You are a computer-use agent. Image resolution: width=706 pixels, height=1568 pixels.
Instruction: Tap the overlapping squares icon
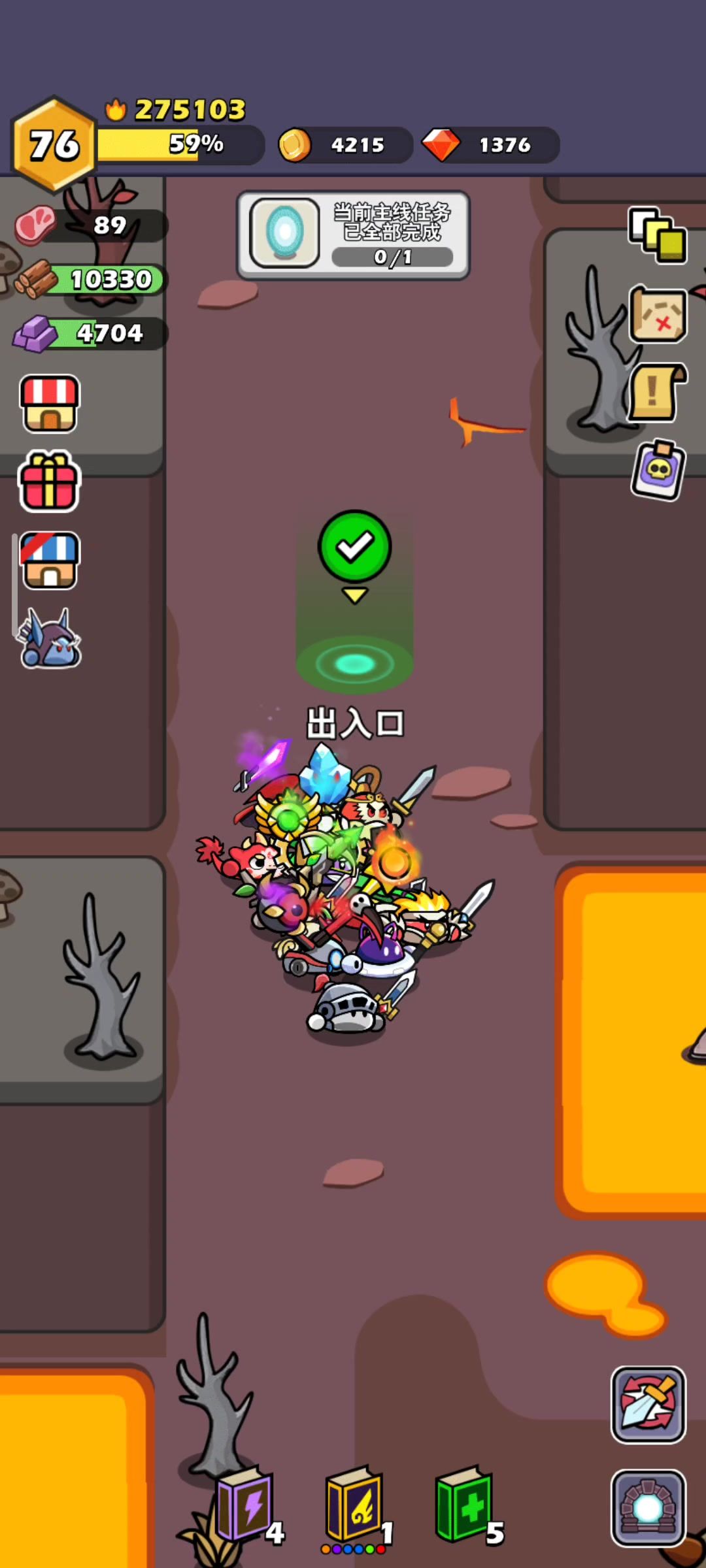pos(658,235)
